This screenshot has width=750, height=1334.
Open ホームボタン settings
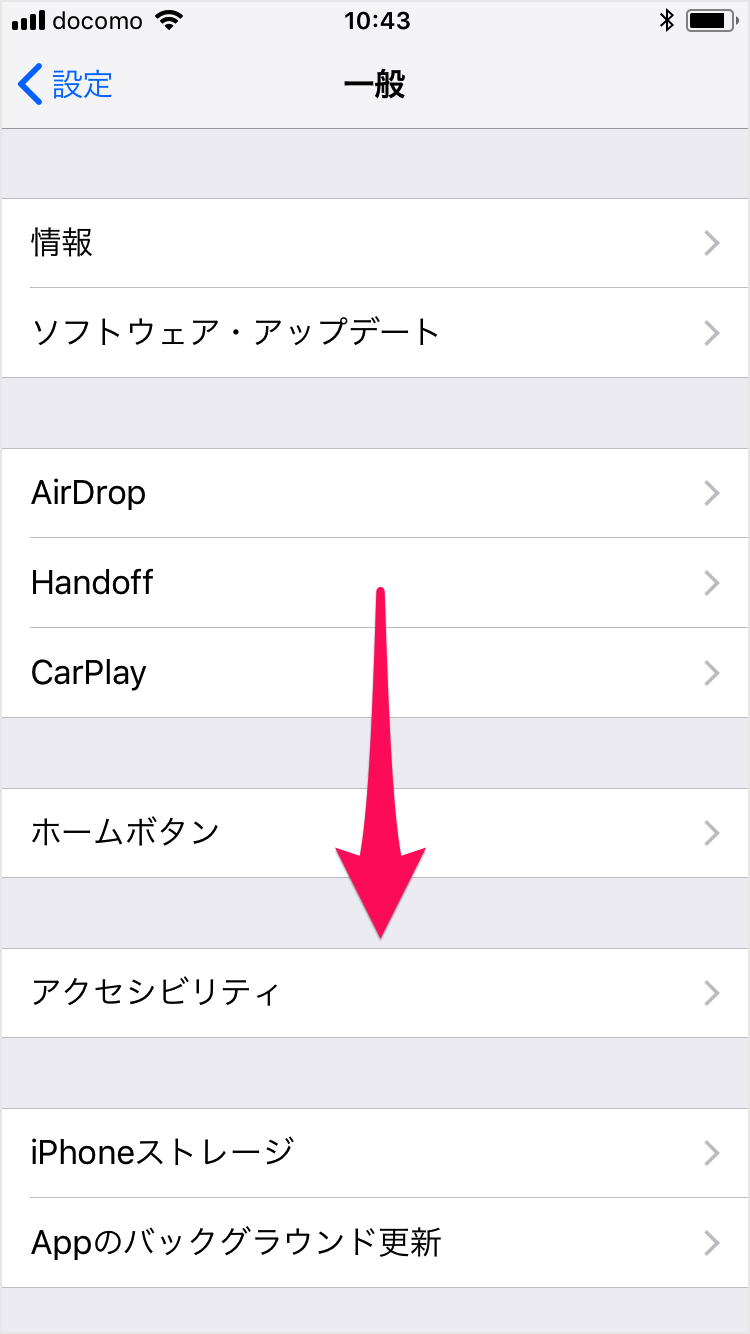(x=375, y=833)
